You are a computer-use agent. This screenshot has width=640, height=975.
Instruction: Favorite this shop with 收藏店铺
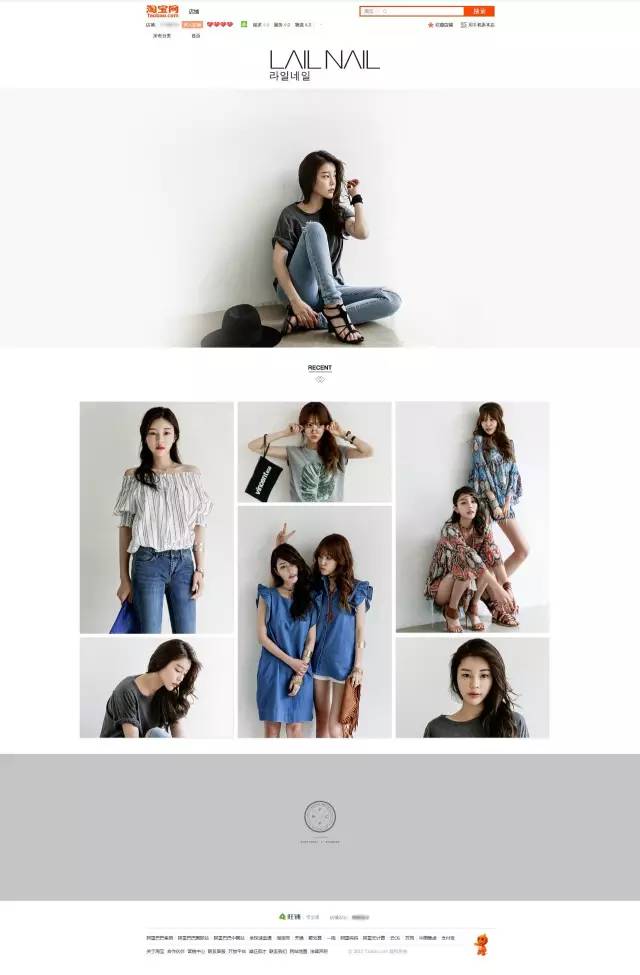click(x=441, y=24)
